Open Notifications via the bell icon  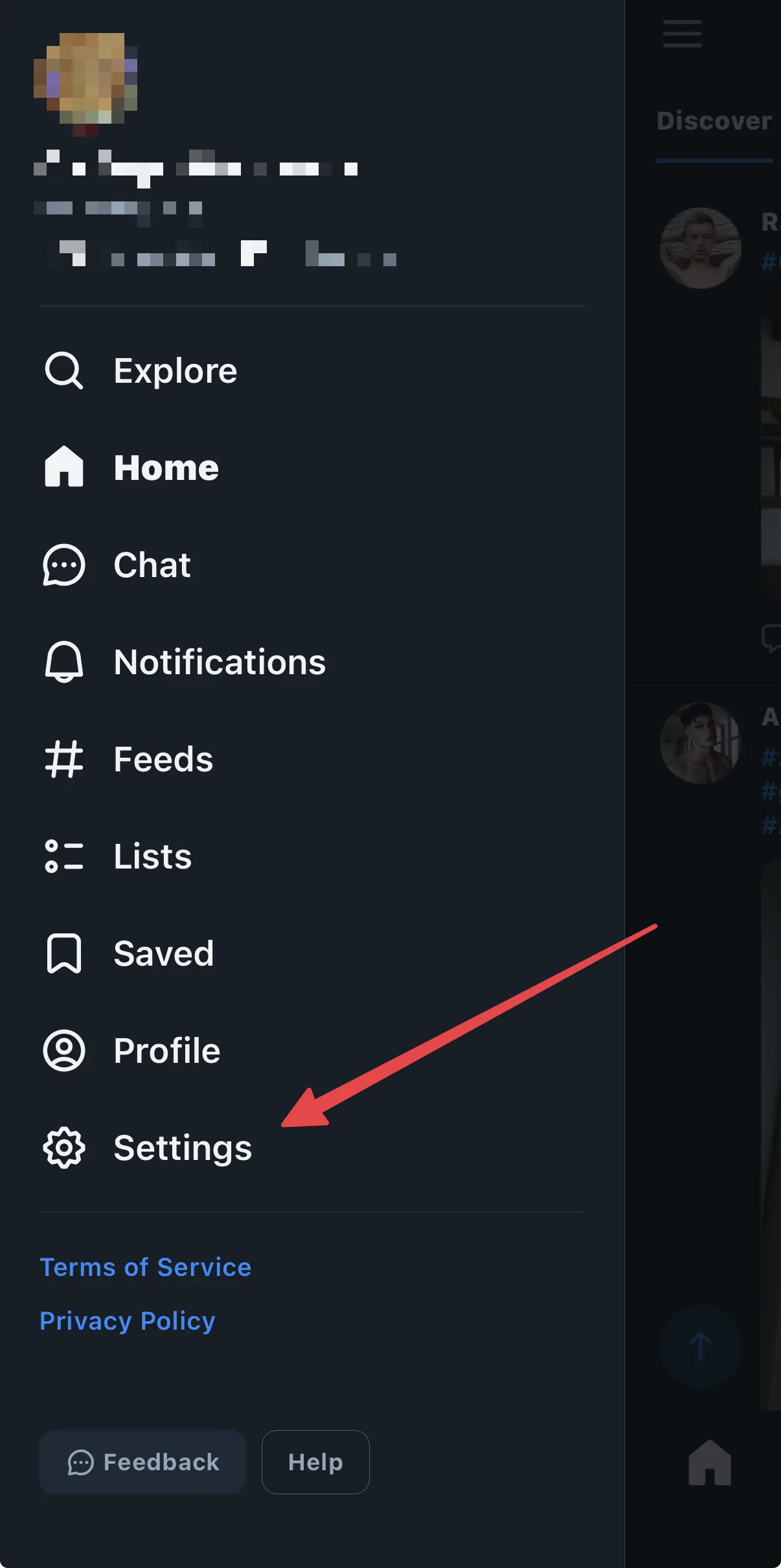pos(63,662)
